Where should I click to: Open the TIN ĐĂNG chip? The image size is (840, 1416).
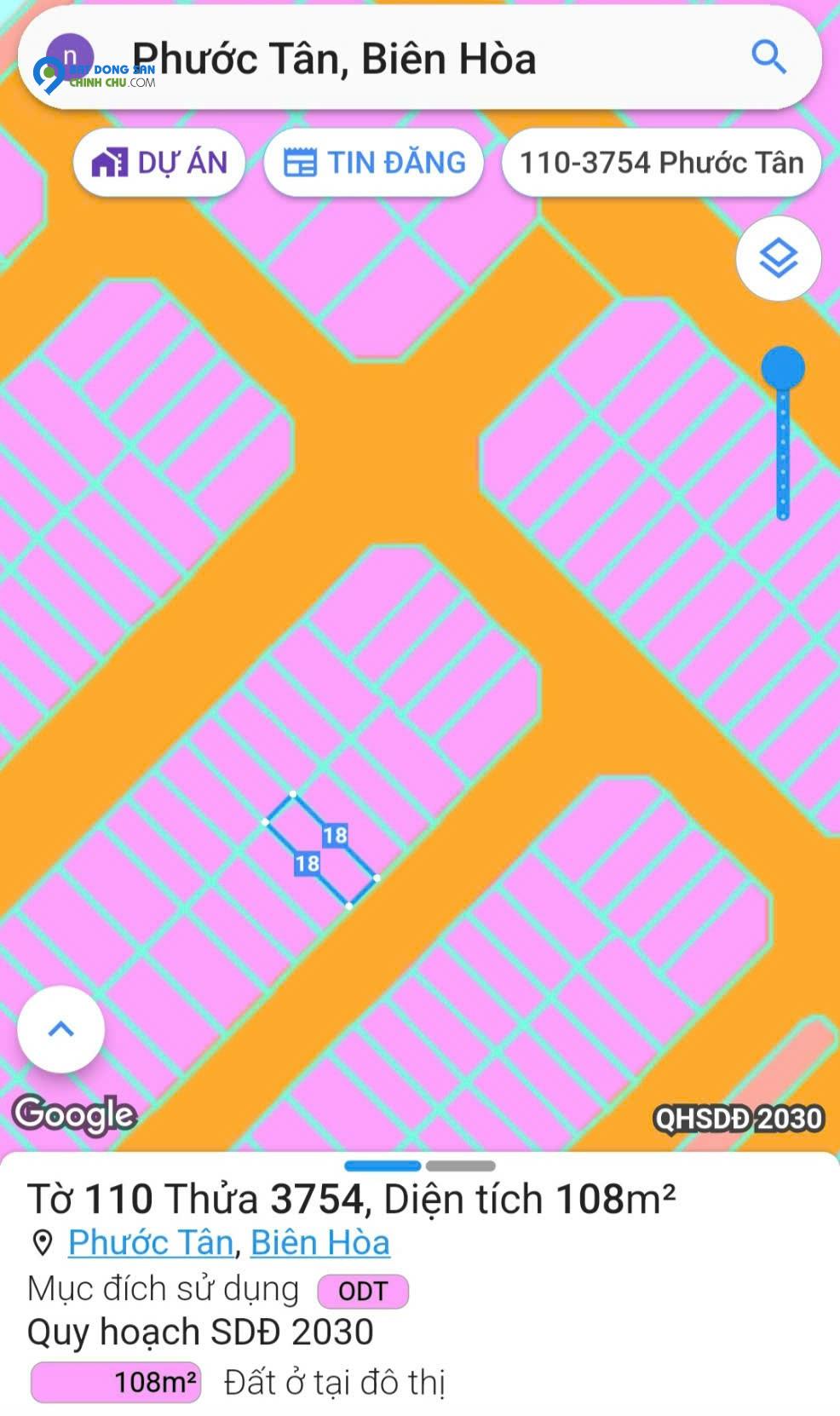coord(374,162)
